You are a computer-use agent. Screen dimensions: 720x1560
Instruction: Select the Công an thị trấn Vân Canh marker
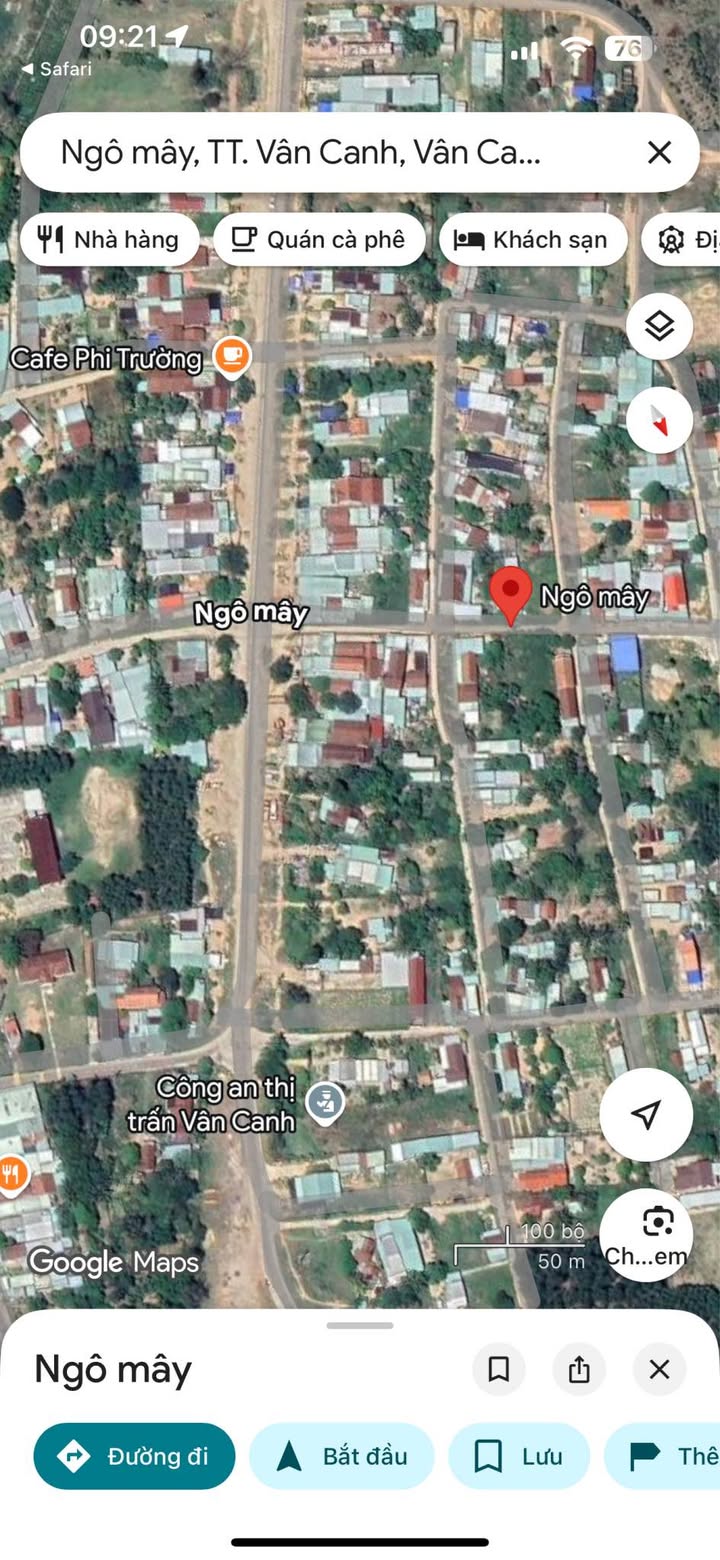click(325, 1104)
